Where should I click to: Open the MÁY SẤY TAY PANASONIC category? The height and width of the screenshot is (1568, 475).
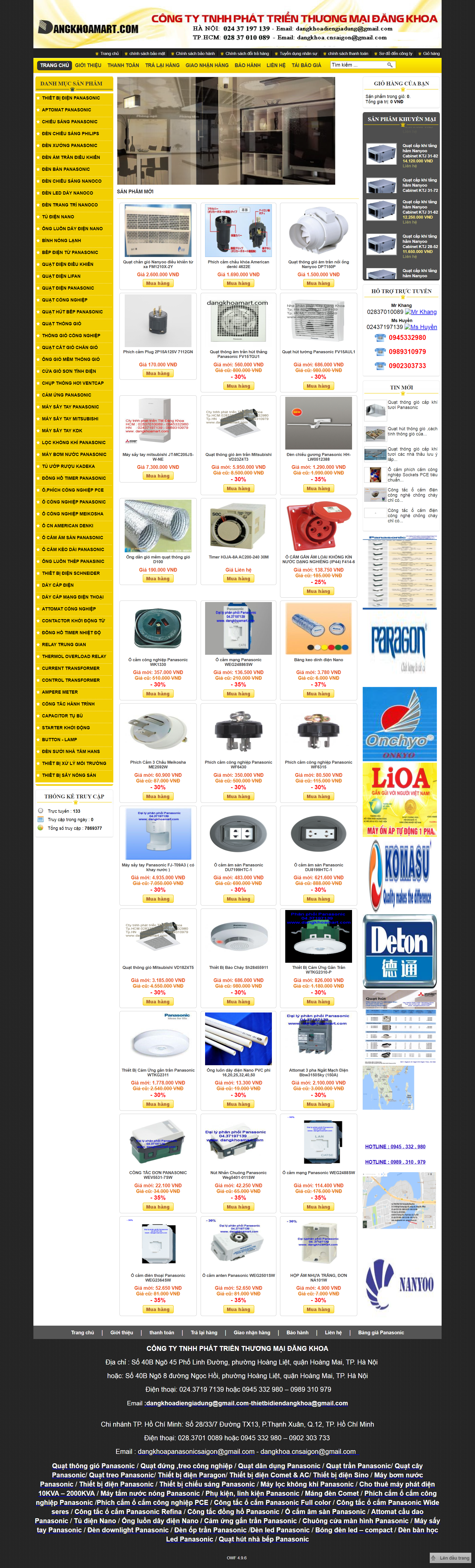pyautogui.click(x=70, y=407)
